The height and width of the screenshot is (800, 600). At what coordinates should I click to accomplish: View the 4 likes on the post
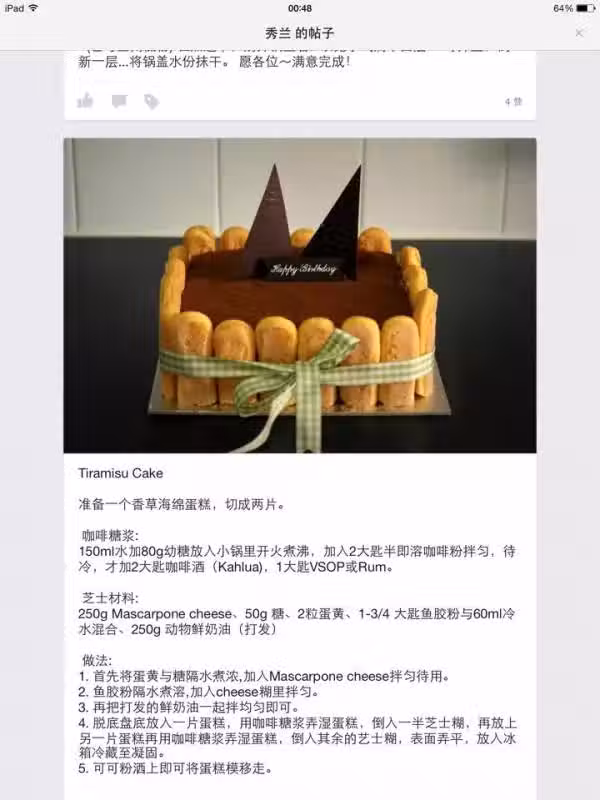tap(512, 102)
